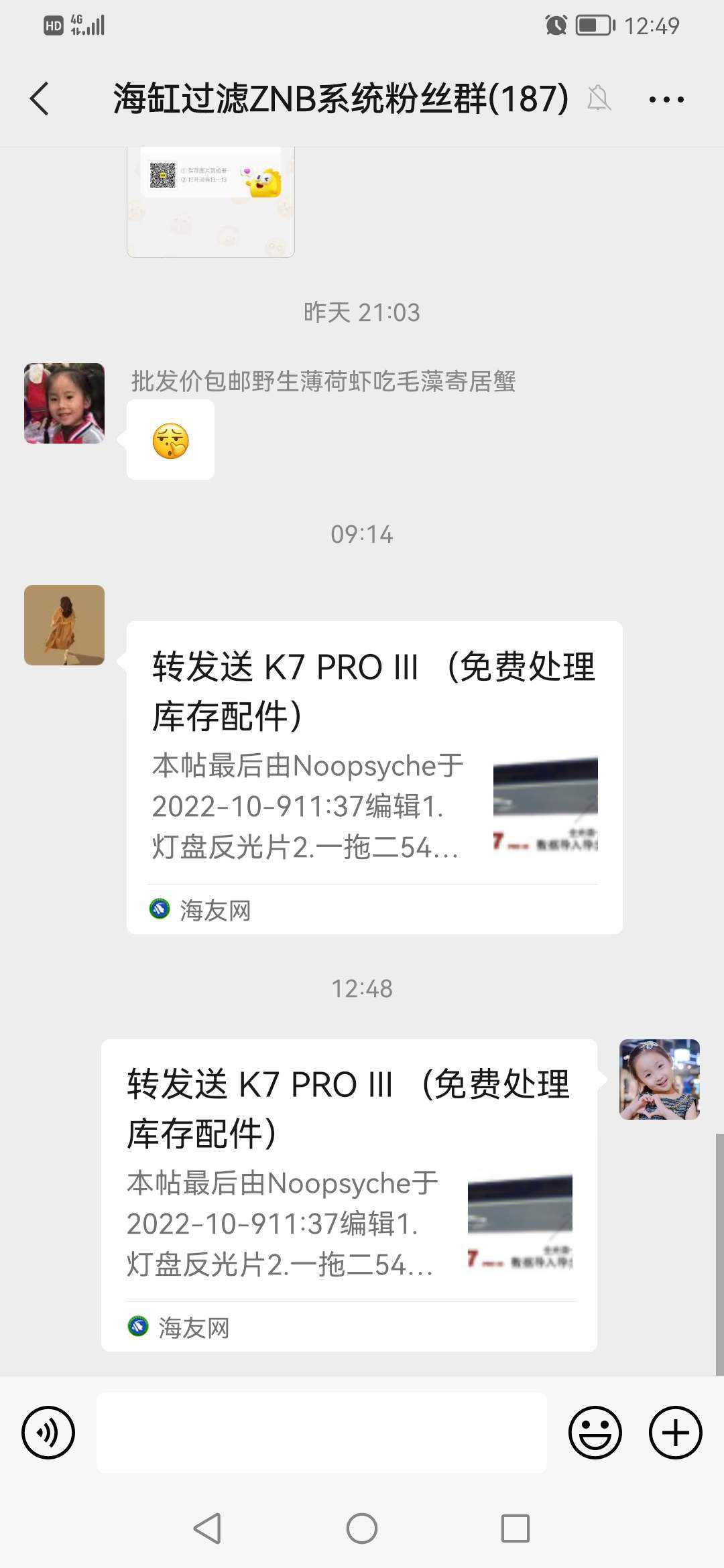
Task: Open the avatar of the 09:14 sender
Action: 64,625
